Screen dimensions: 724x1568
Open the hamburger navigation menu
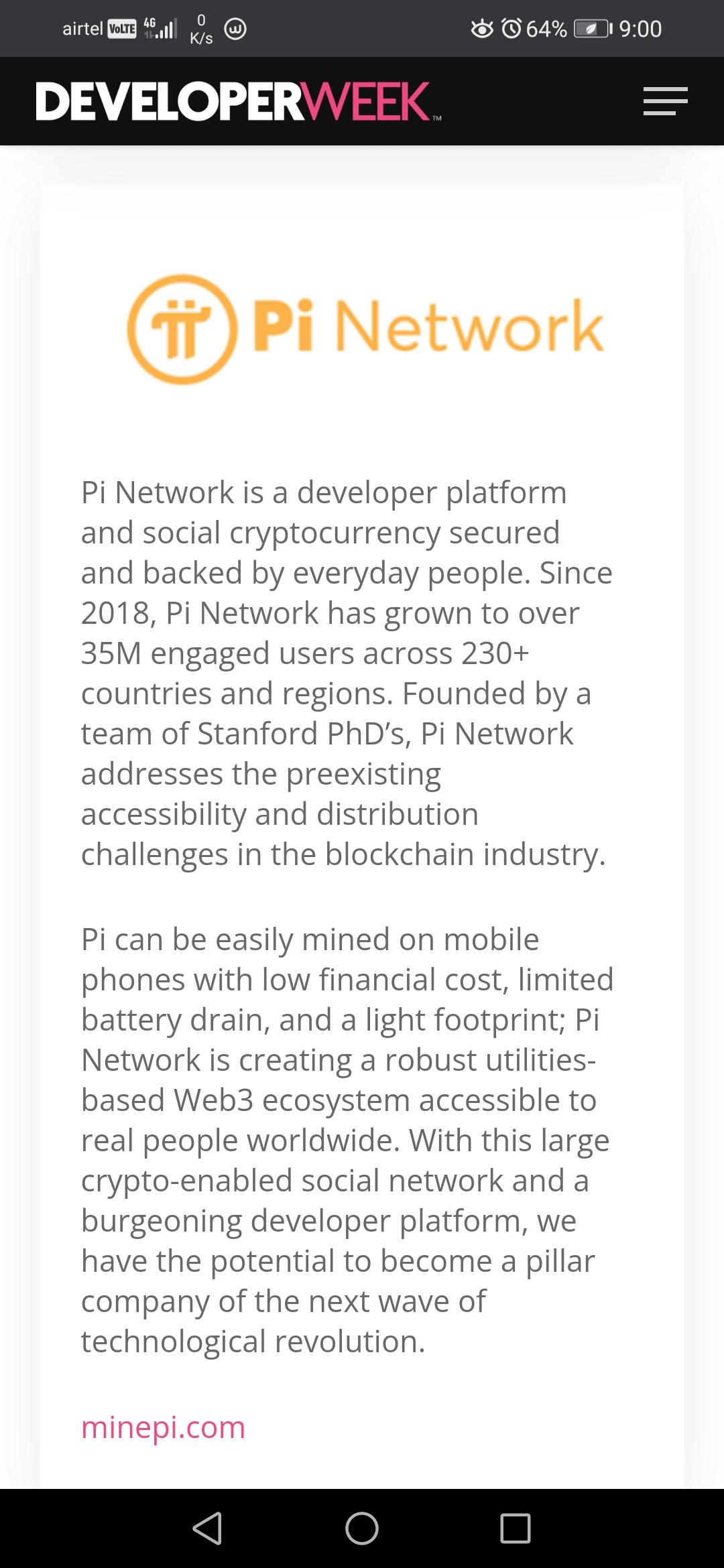[665, 101]
